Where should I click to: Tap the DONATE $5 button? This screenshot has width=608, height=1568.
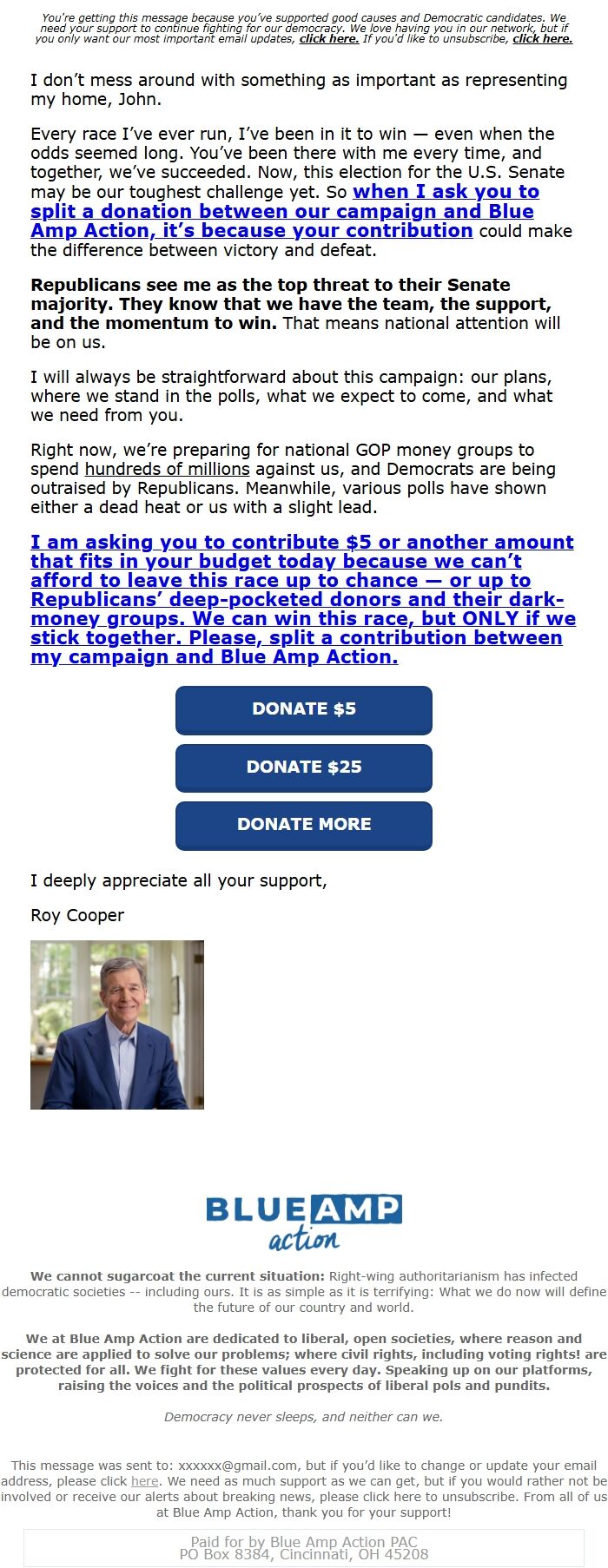303,709
